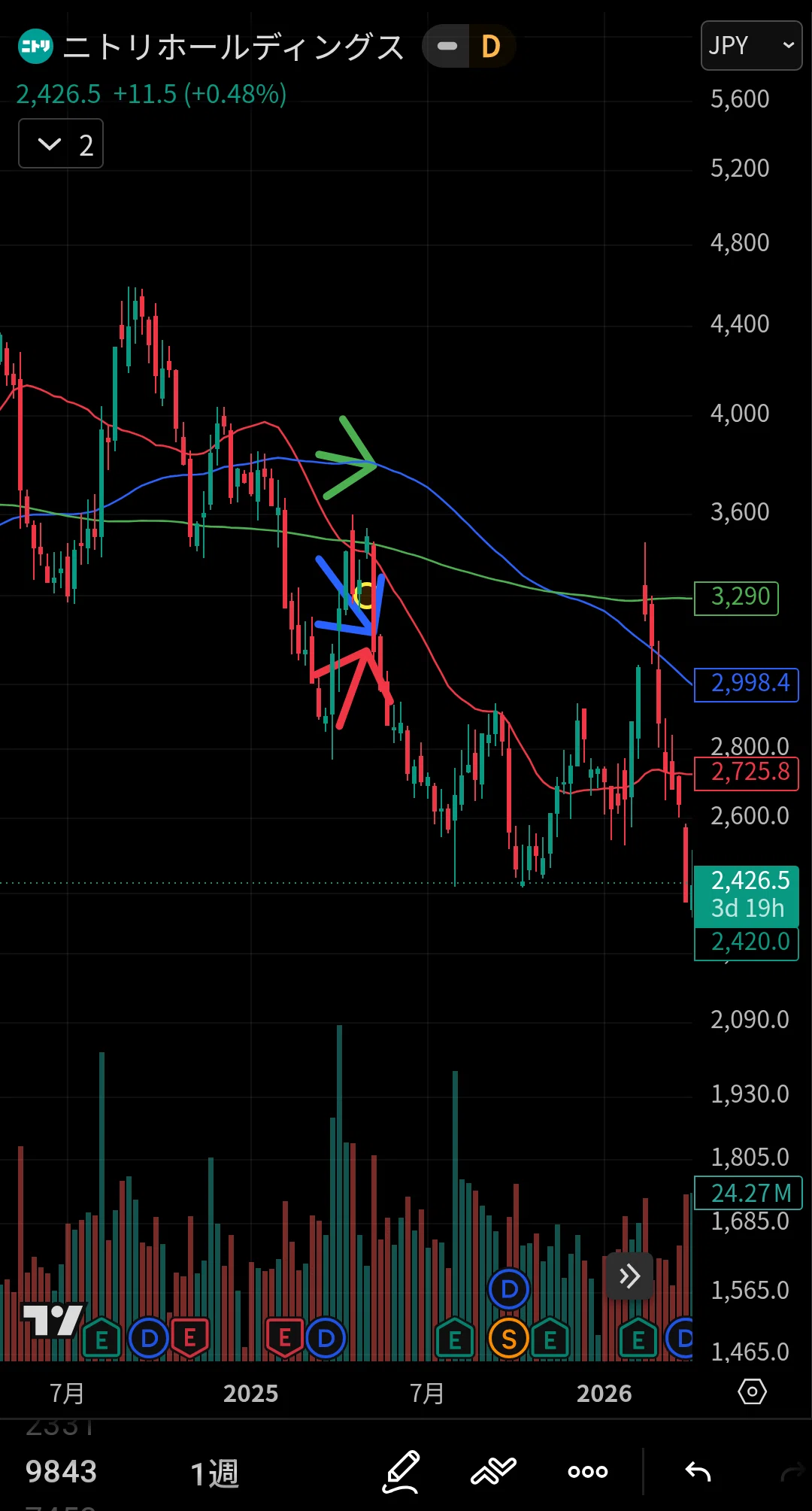The height and width of the screenshot is (1511, 812).
Task: Open the JPY currency dropdown
Action: [751, 46]
